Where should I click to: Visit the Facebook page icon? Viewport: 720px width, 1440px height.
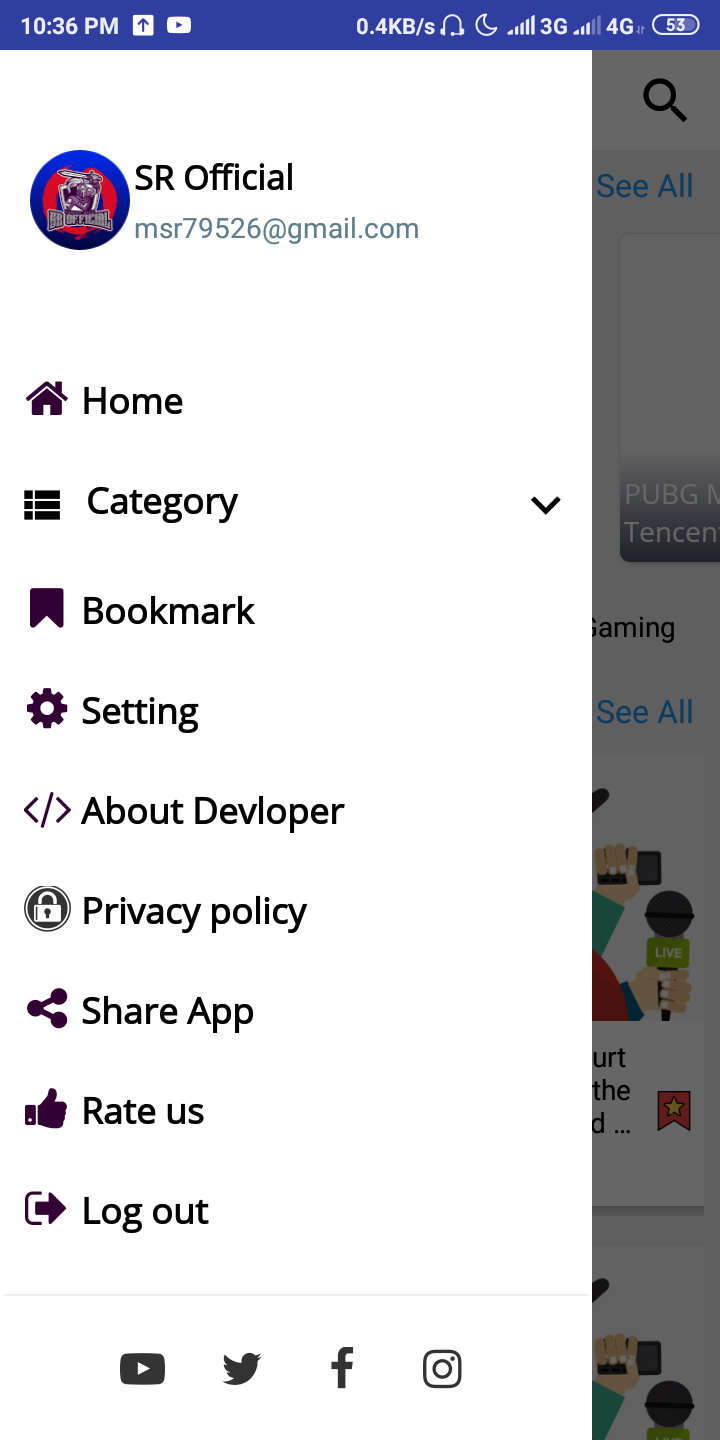click(342, 1368)
